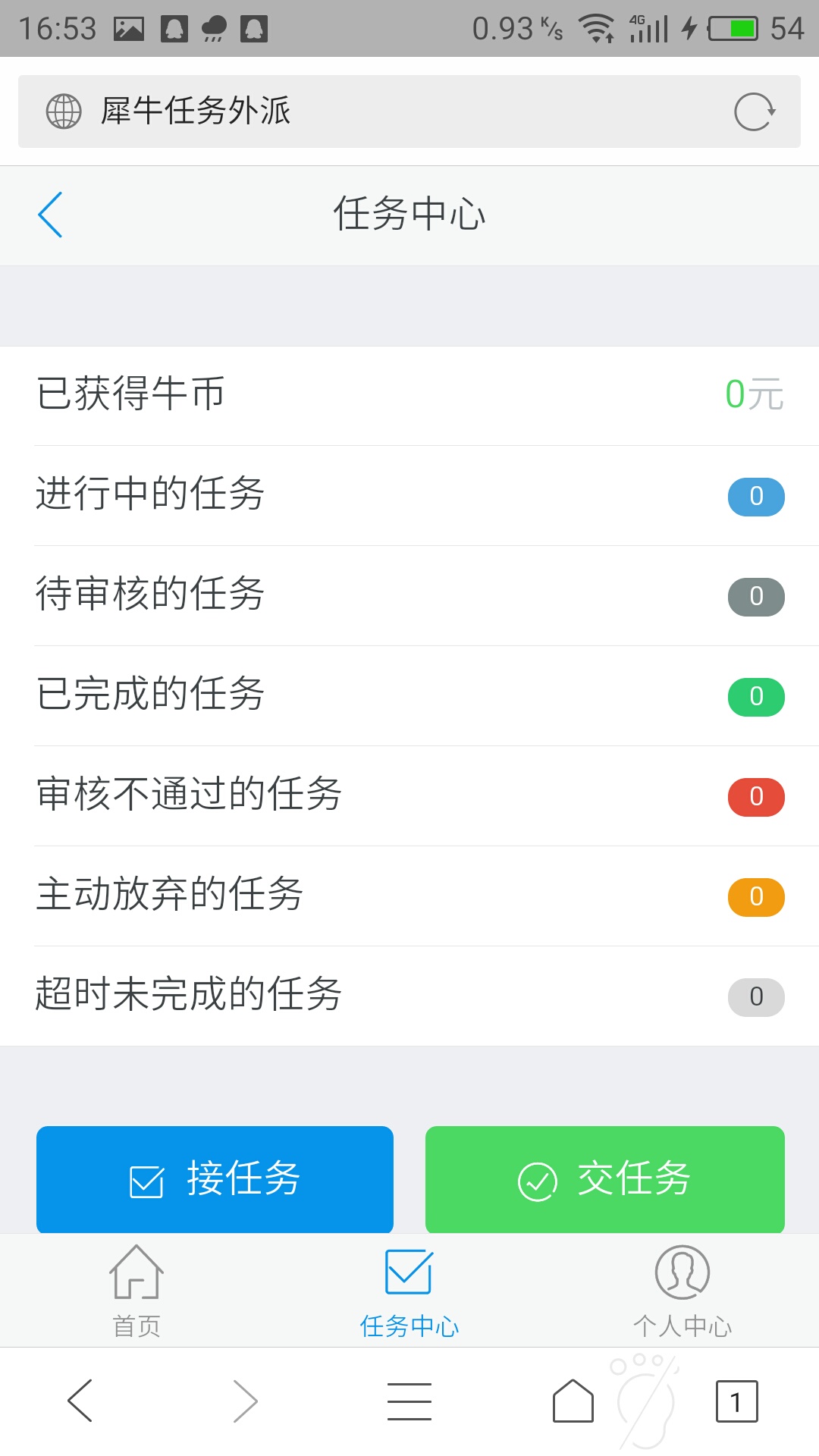Open the browser menu with the three-lines icon
Viewport: 819px width, 1456px height.
coord(409,1401)
